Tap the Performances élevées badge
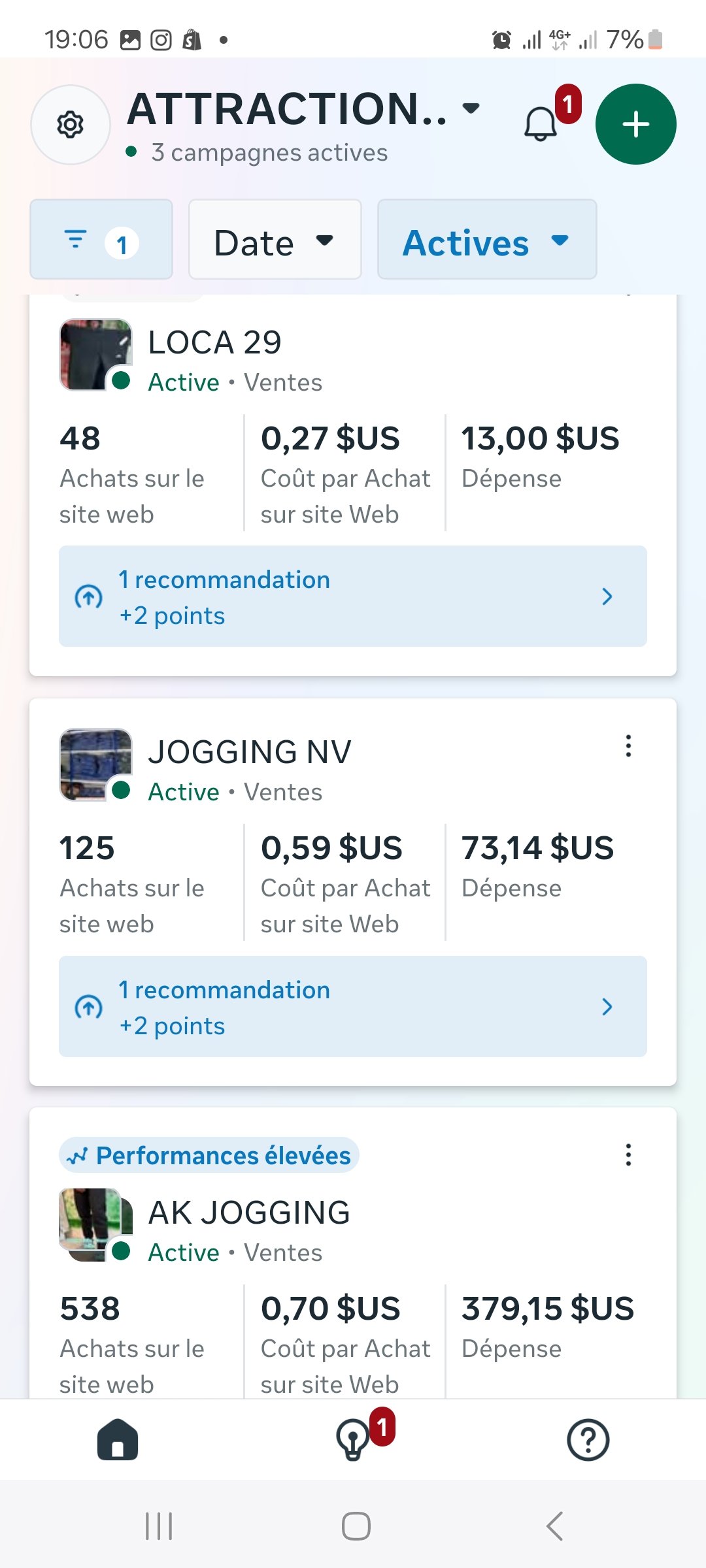The width and height of the screenshot is (706, 1568). 210,1154
